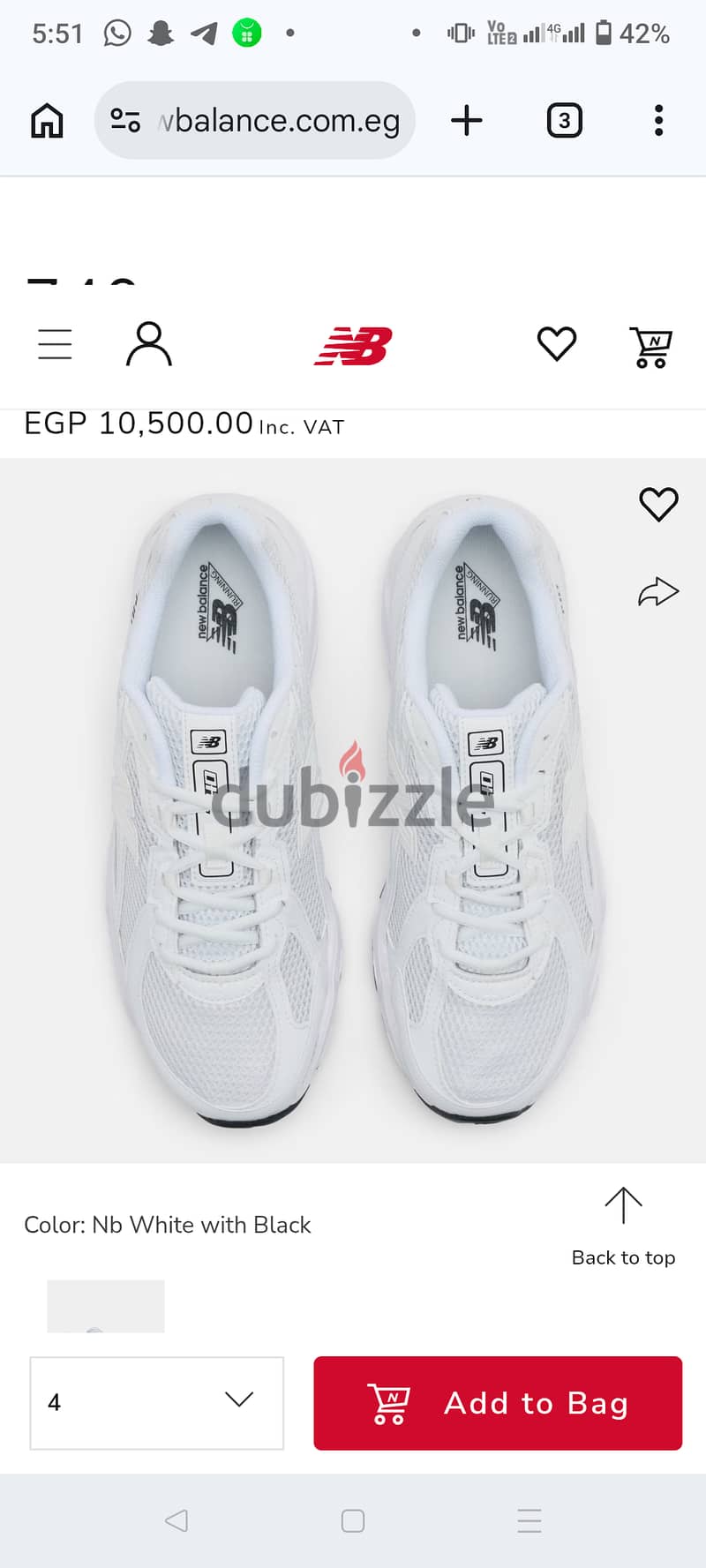
Task: Open the shopping cart
Action: click(x=651, y=346)
